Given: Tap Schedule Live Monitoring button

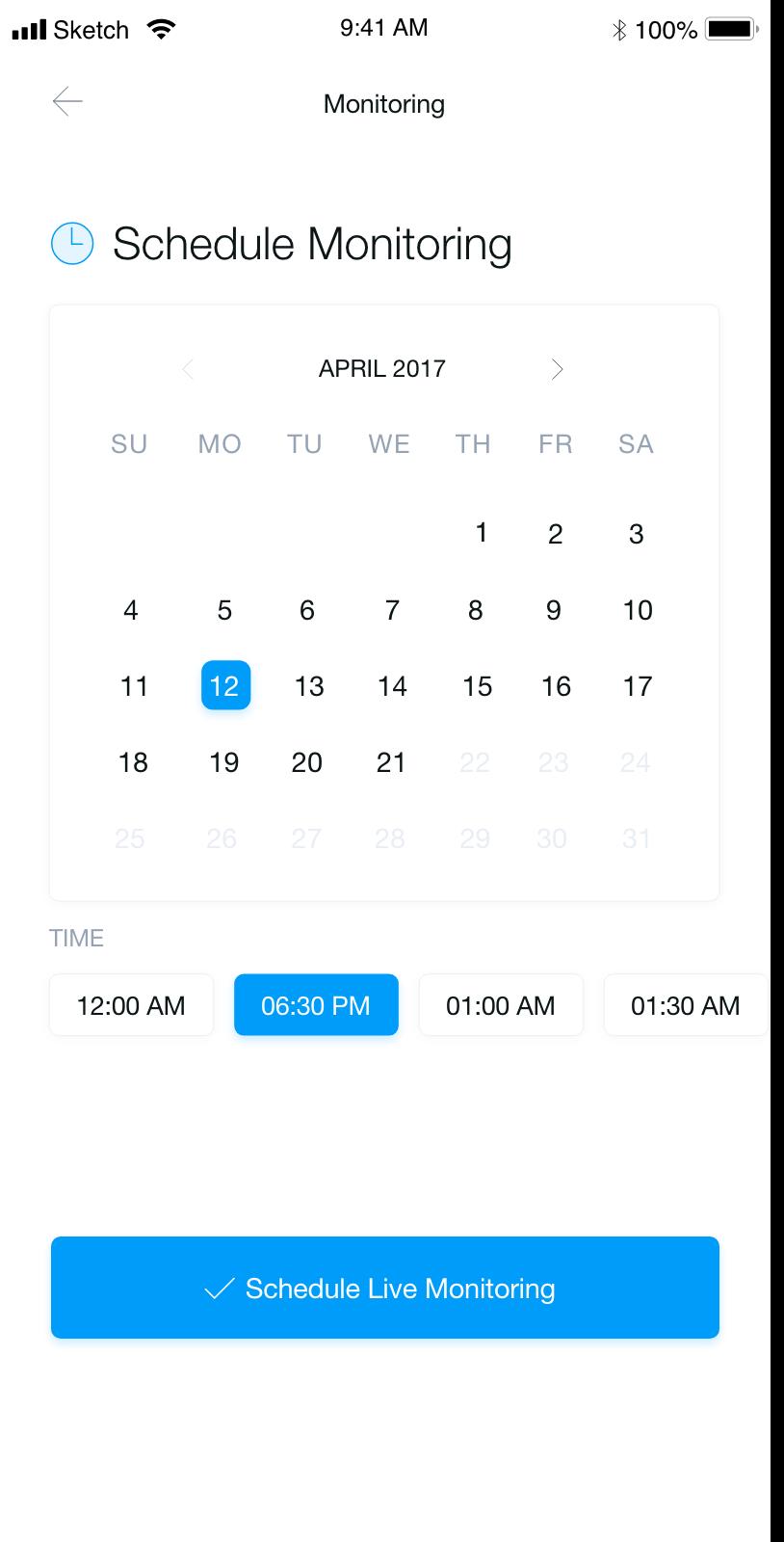Looking at the screenshot, I should [385, 1288].
